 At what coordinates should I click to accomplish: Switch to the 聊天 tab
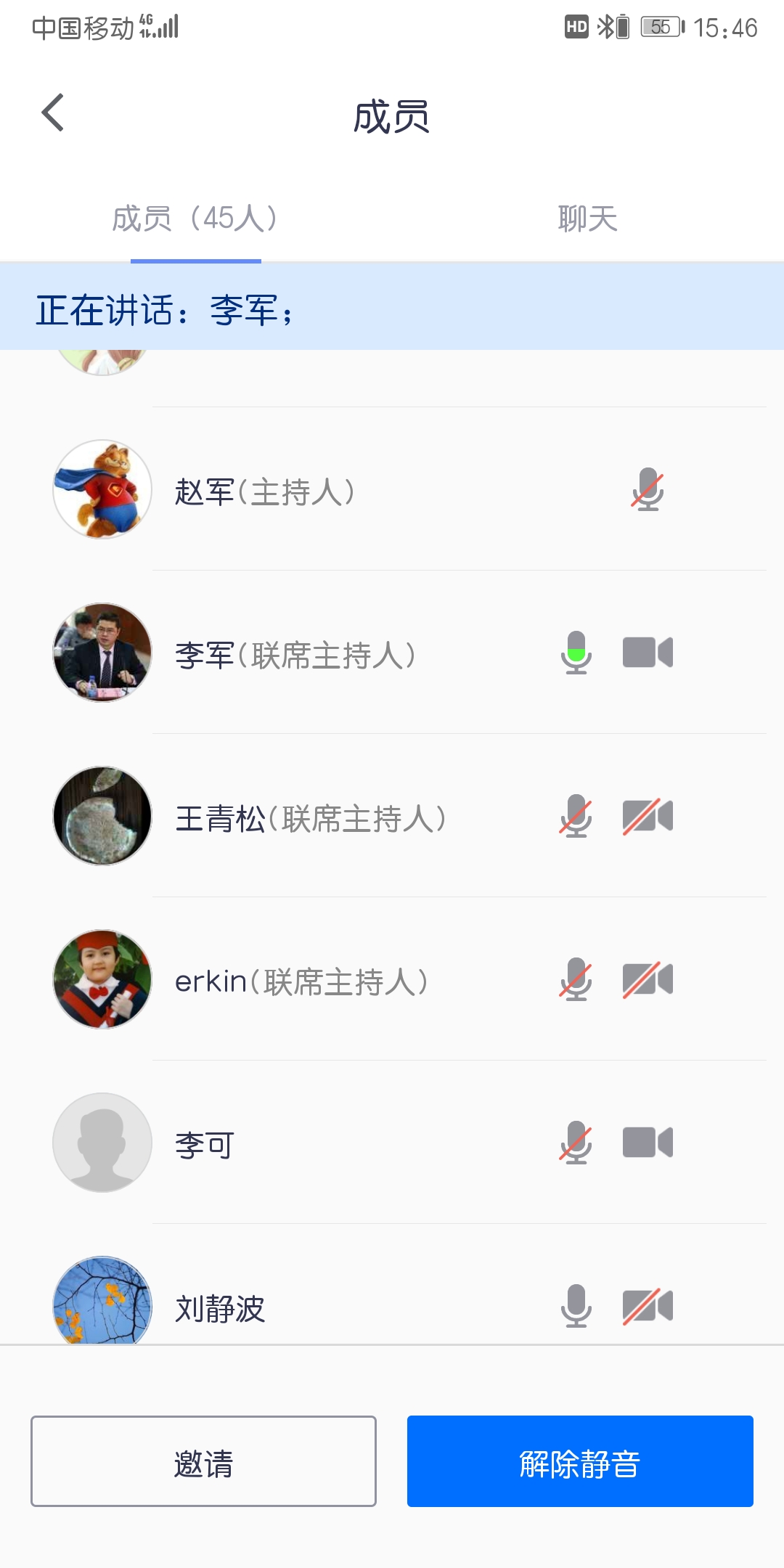(587, 219)
